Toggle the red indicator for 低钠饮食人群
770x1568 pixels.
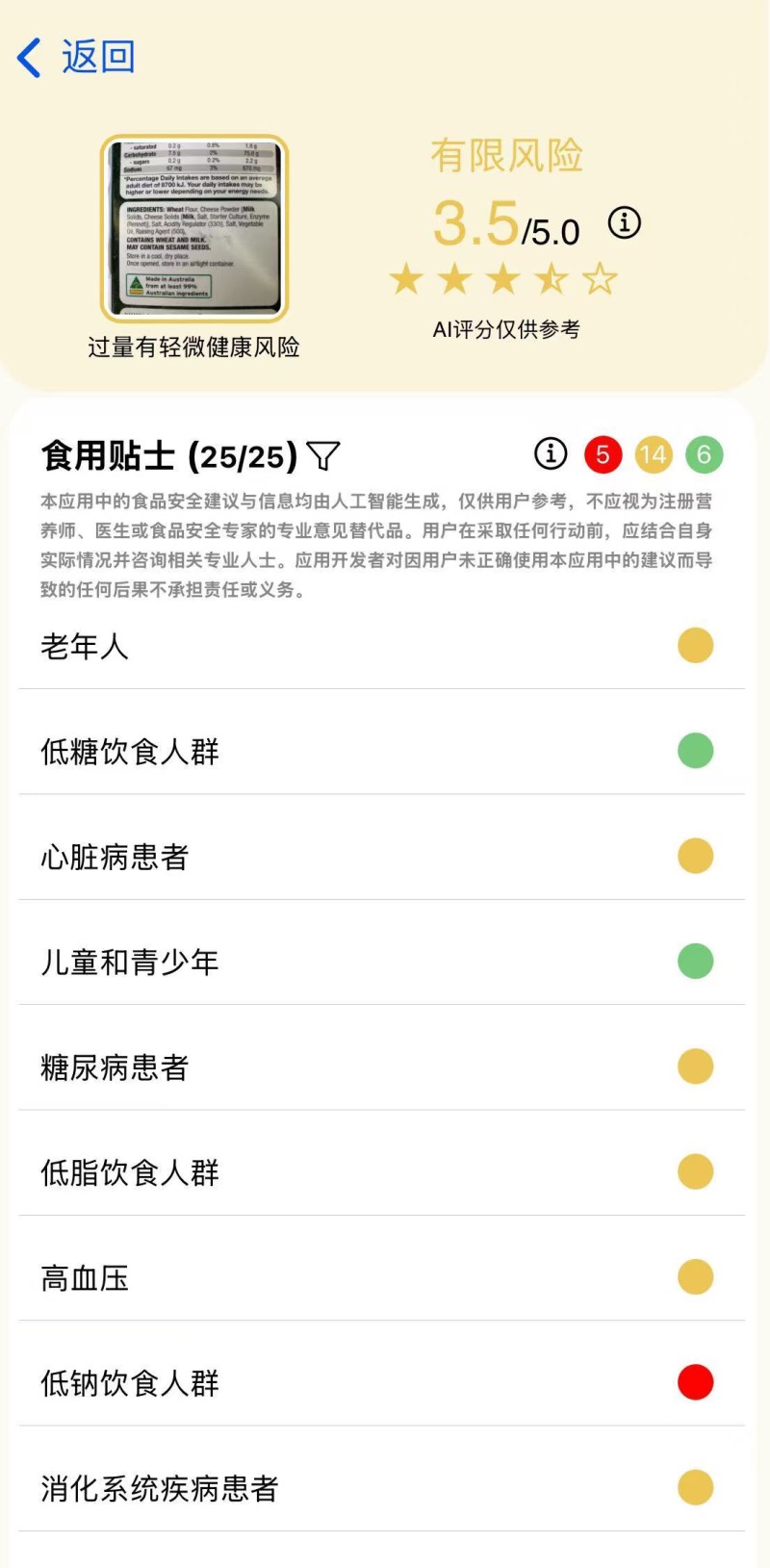[x=695, y=1382]
